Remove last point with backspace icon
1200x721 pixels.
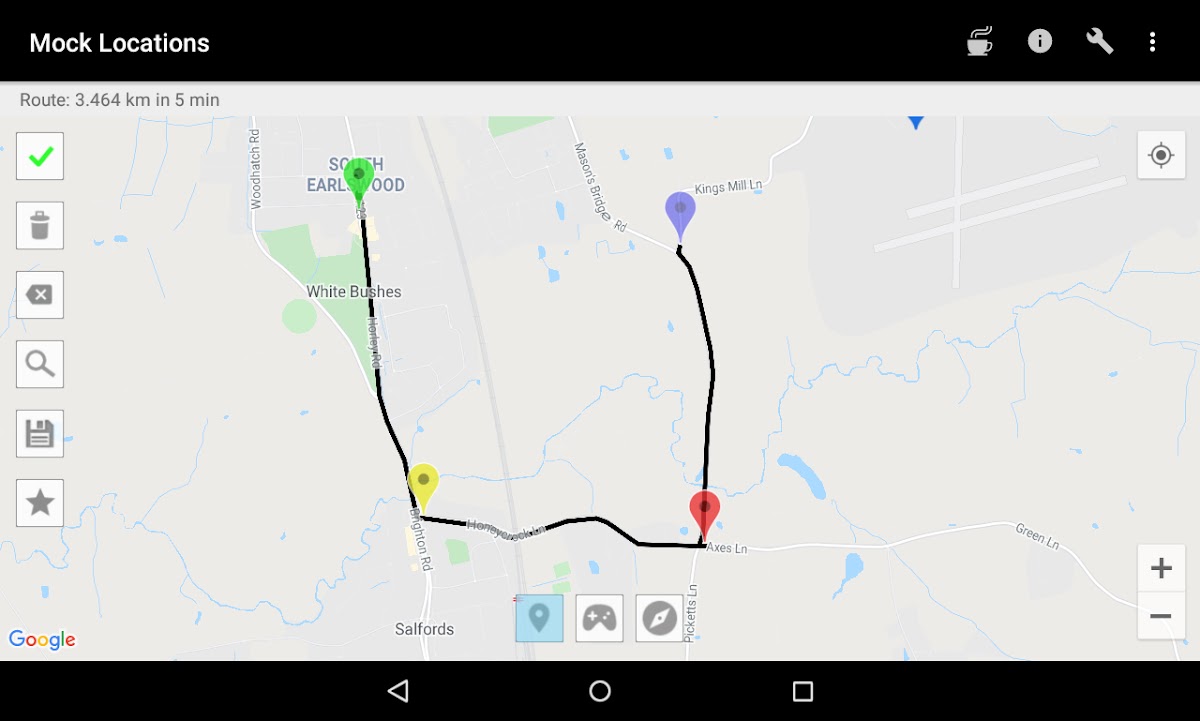[40, 295]
